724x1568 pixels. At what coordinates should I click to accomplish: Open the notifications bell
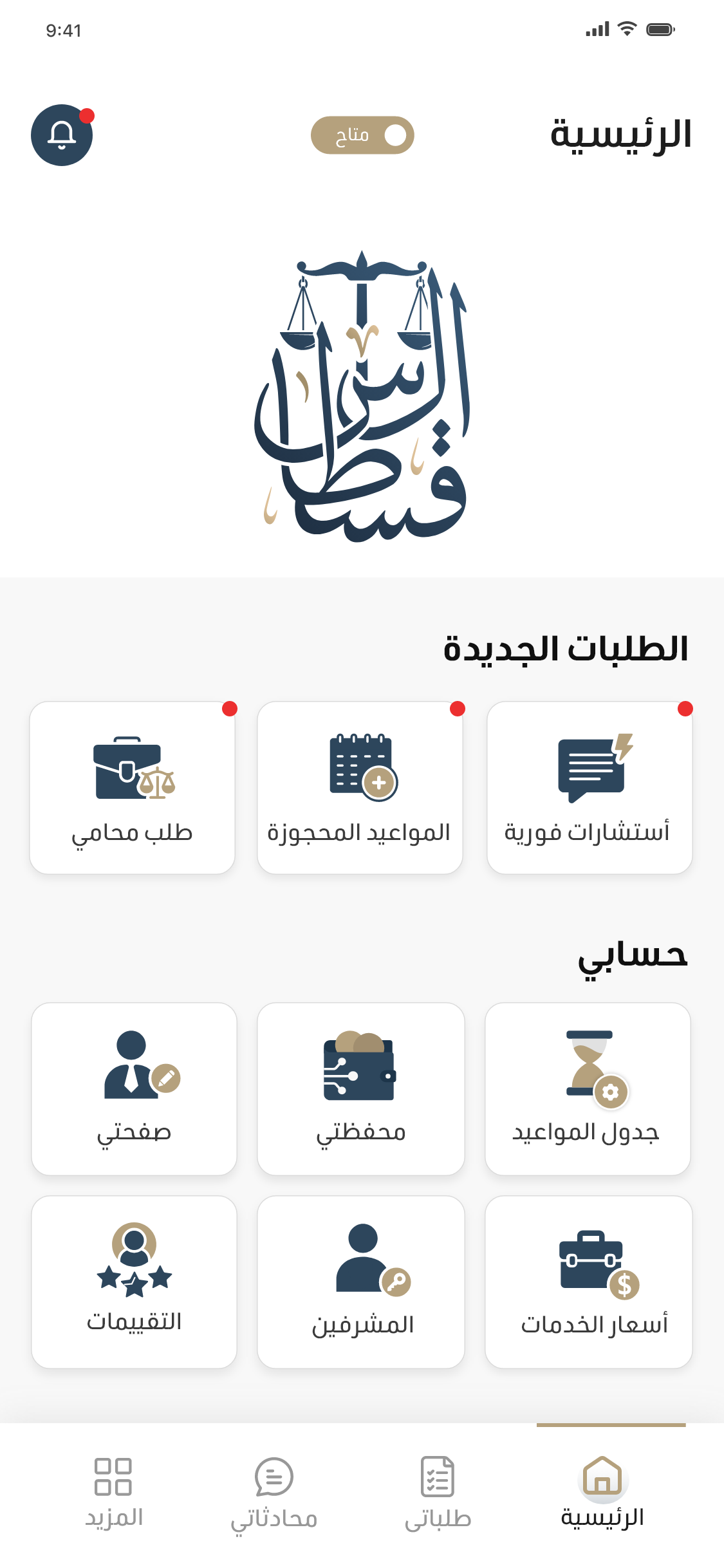tap(62, 135)
